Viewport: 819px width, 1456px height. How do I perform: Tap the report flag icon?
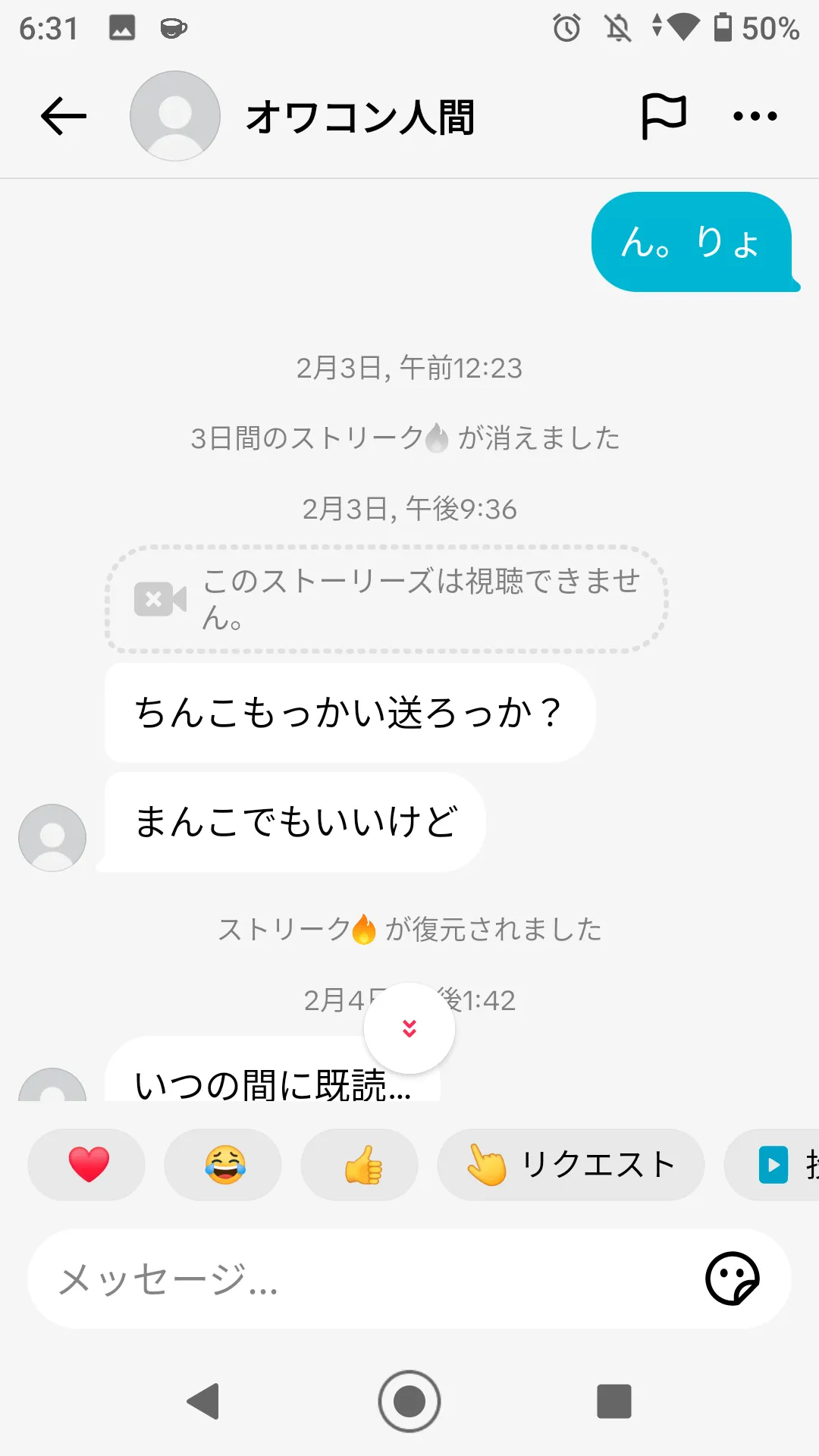pos(664,116)
